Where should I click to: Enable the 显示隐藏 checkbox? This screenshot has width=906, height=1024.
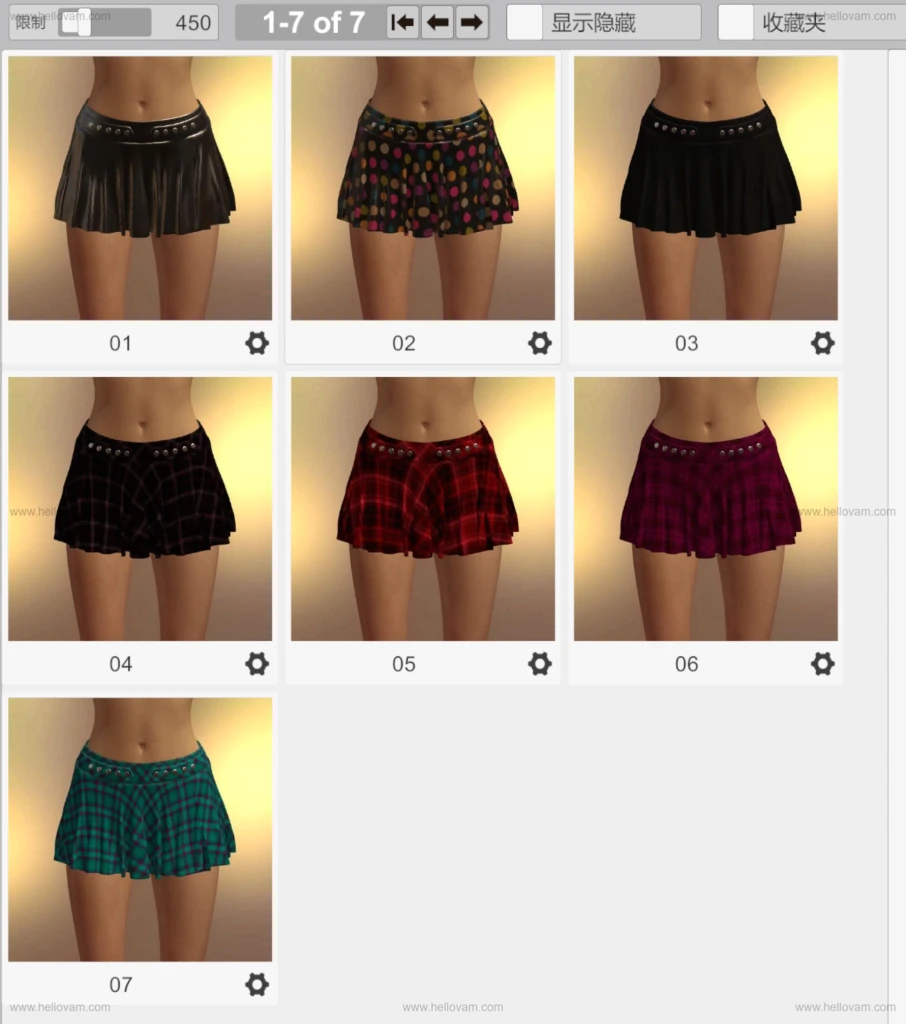coord(525,22)
